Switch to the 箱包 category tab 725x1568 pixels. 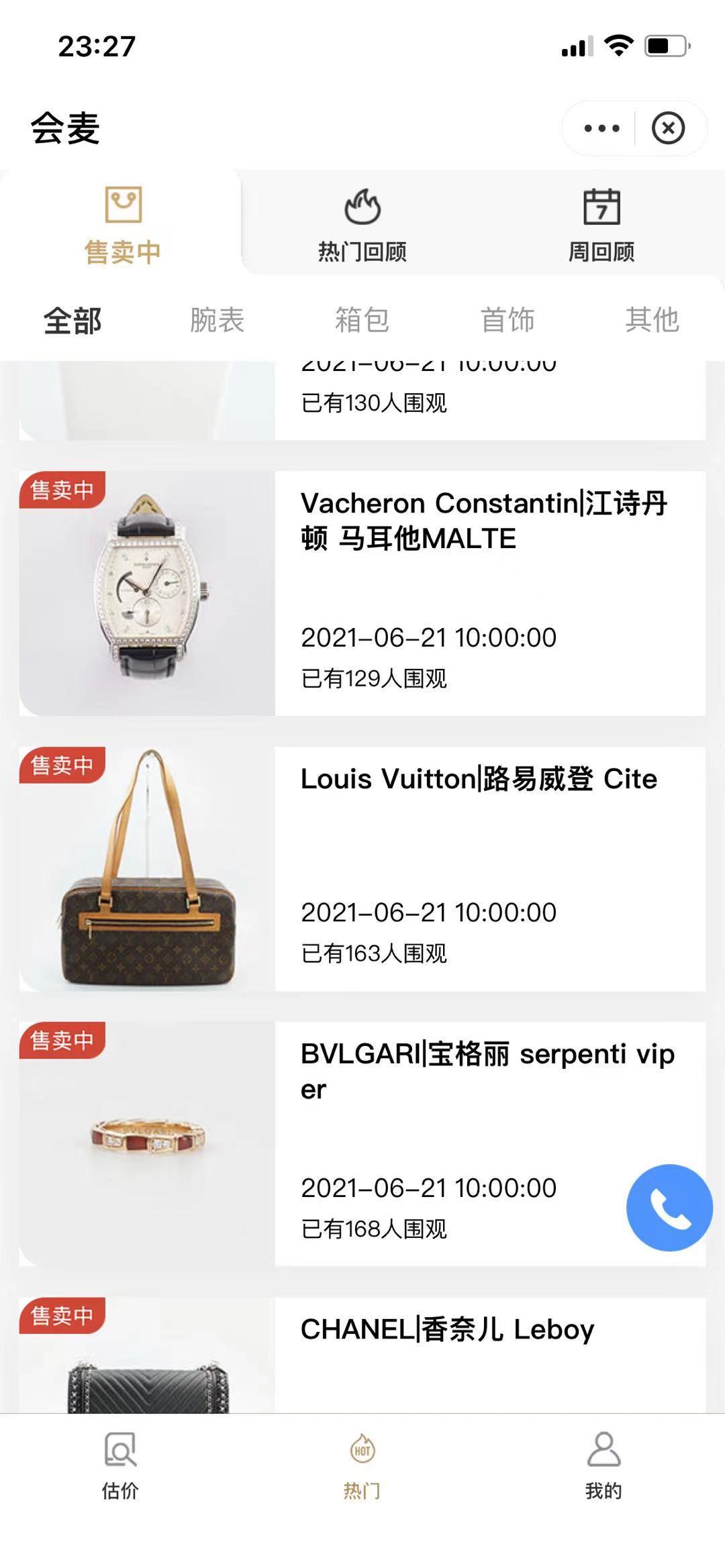pos(362,321)
